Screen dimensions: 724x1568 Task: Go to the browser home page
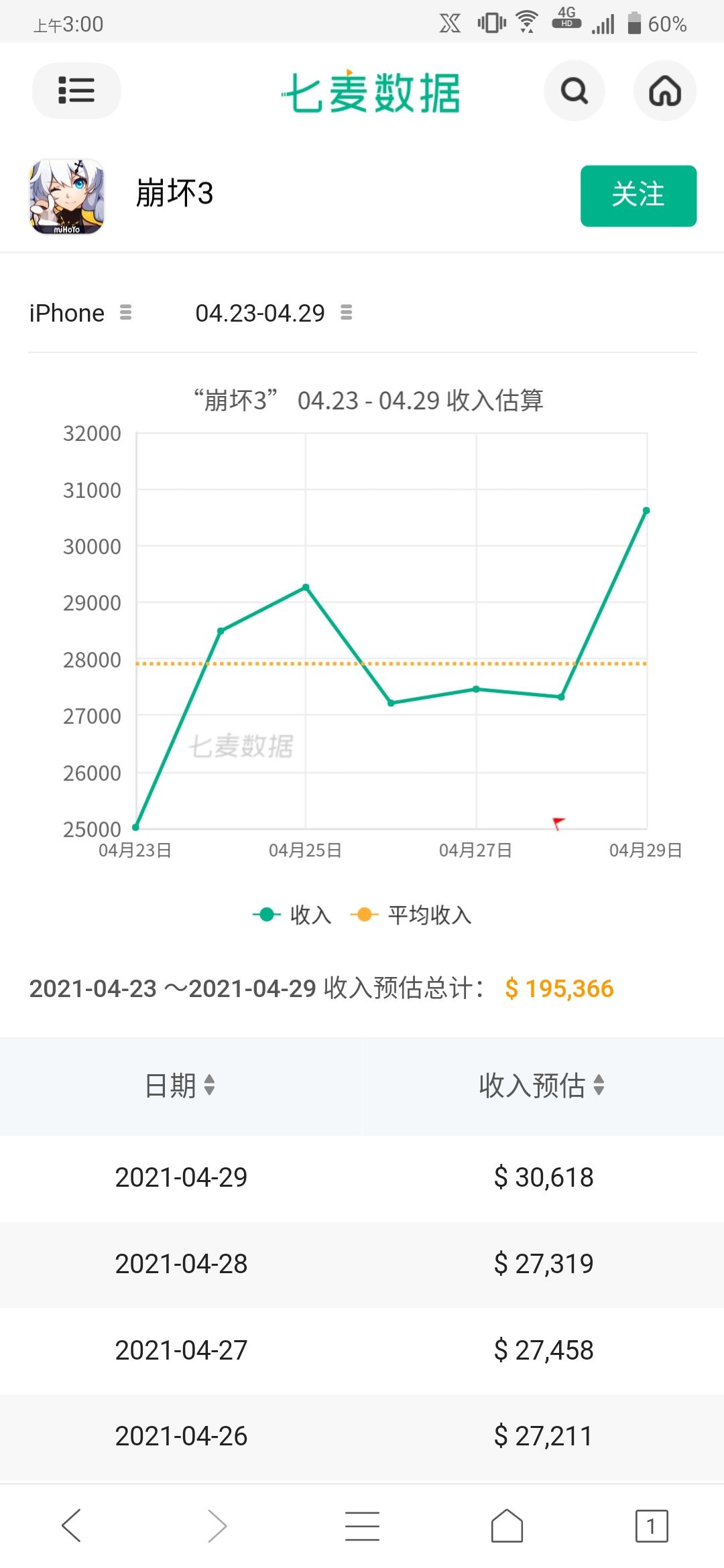click(507, 1526)
